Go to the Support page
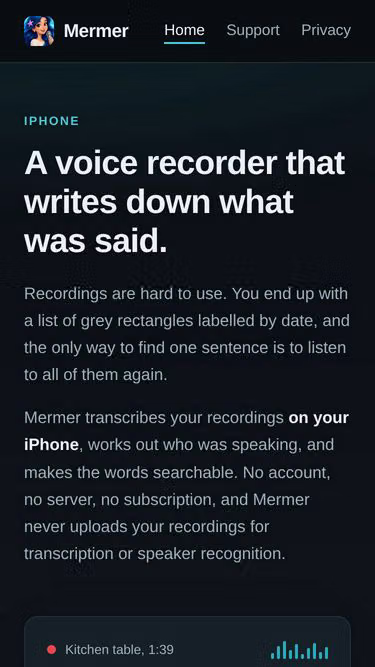The width and height of the screenshot is (375, 667). [x=253, y=30]
